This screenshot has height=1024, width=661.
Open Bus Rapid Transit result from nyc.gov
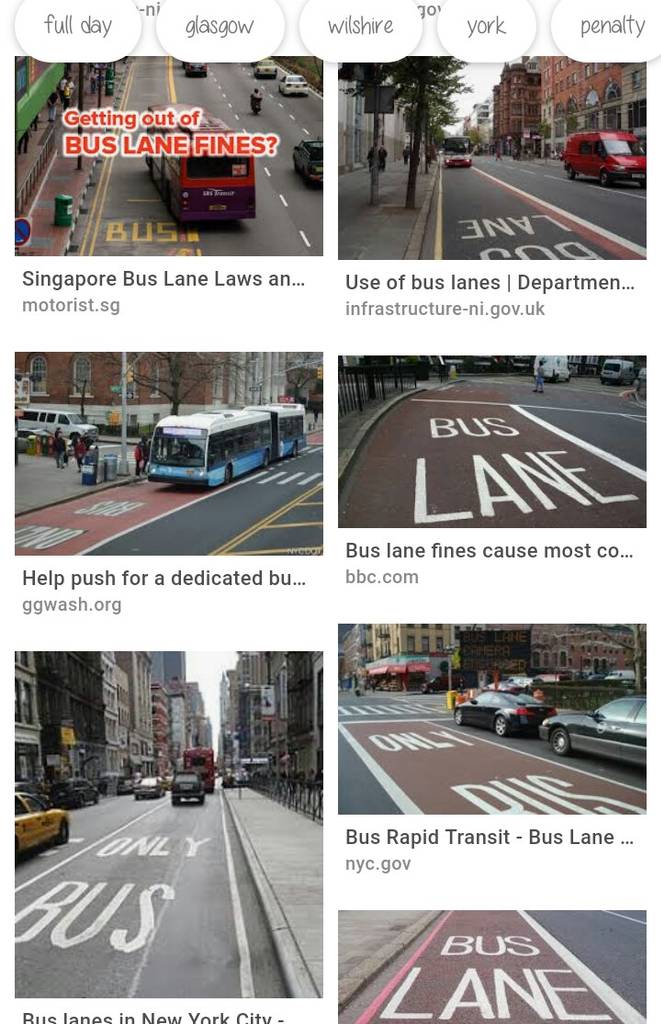pyautogui.click(x=492, y=718)
